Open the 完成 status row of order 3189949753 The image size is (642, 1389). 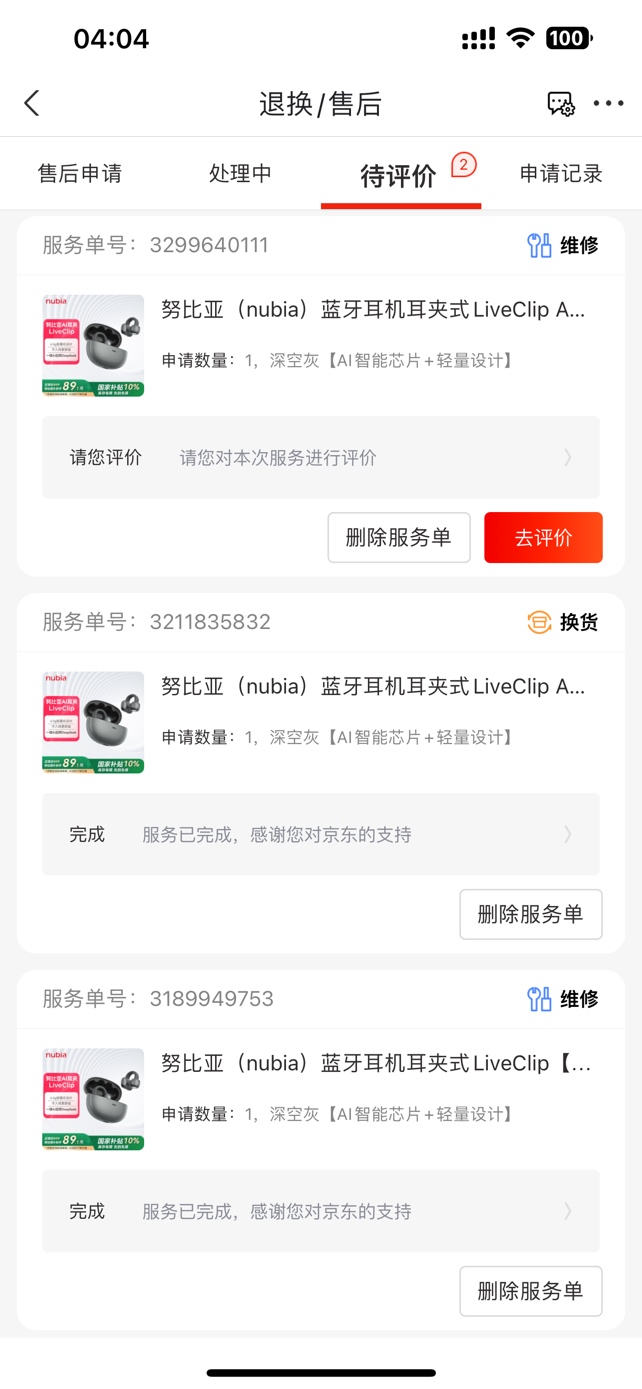click(320, 1212)
